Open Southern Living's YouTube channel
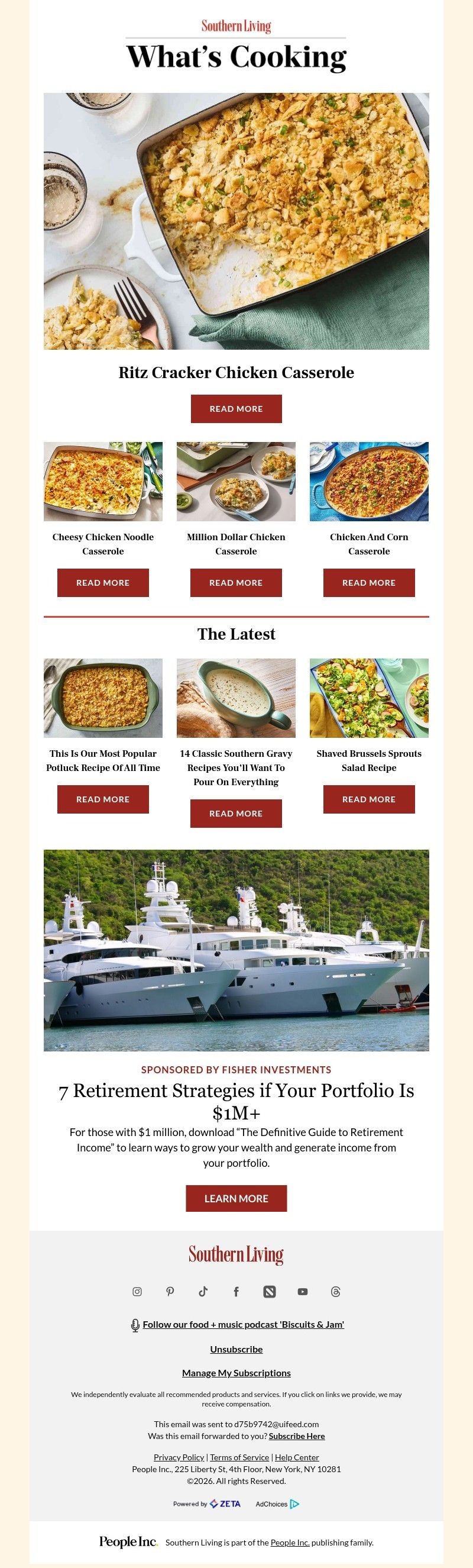 302,1291
